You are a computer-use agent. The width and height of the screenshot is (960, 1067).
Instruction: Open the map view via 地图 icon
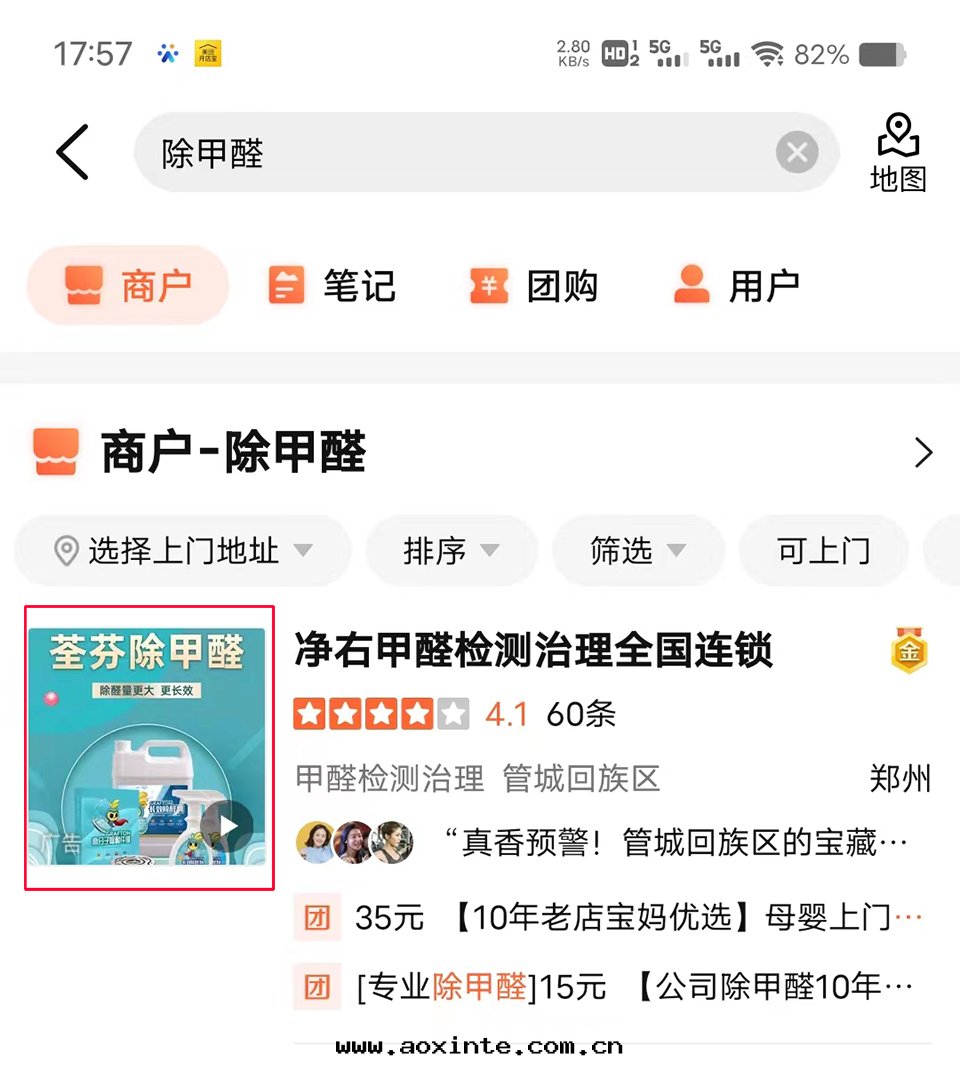(897, 150)
